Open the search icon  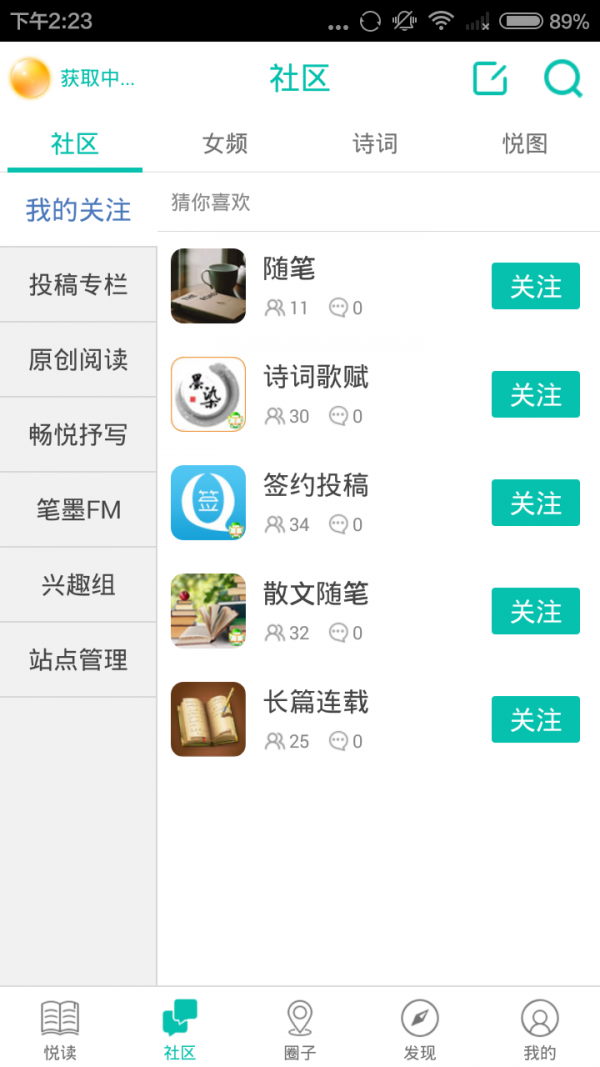(x=563, y=79)
